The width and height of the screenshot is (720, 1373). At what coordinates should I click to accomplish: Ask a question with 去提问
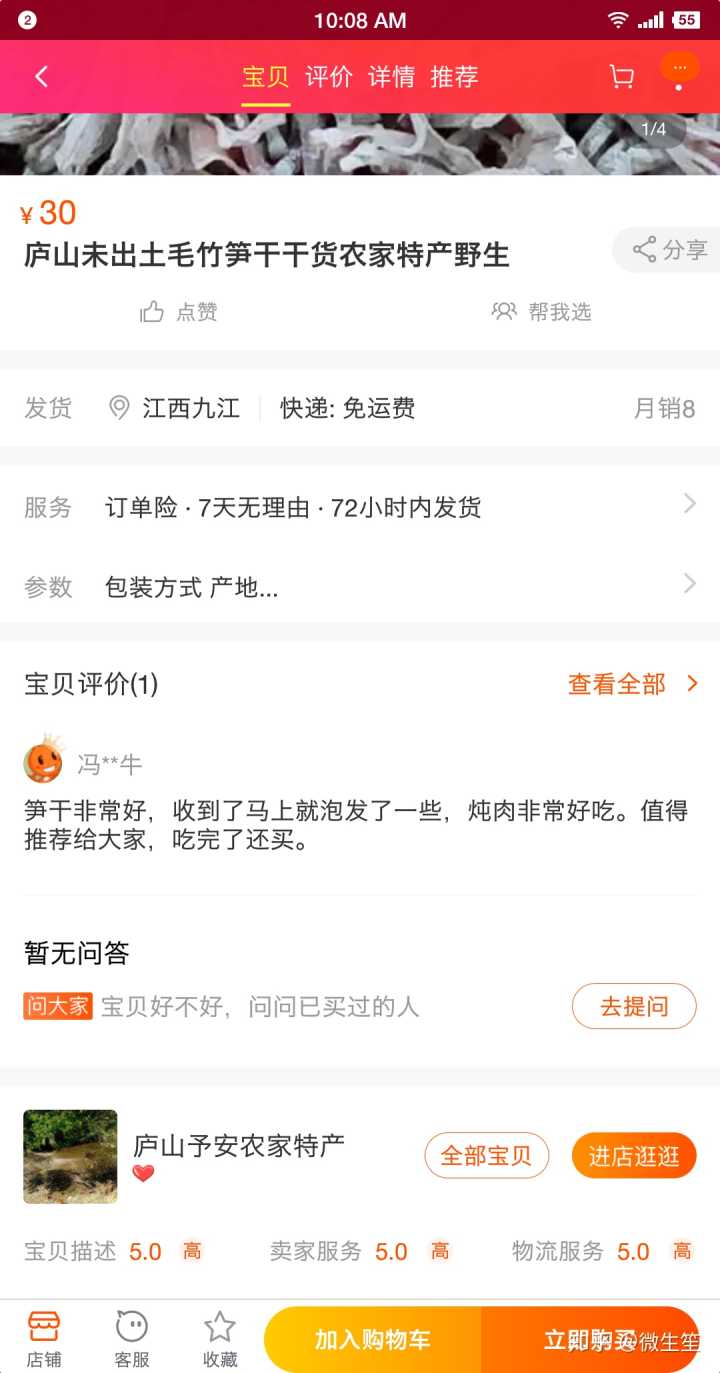pos(634,1006)
